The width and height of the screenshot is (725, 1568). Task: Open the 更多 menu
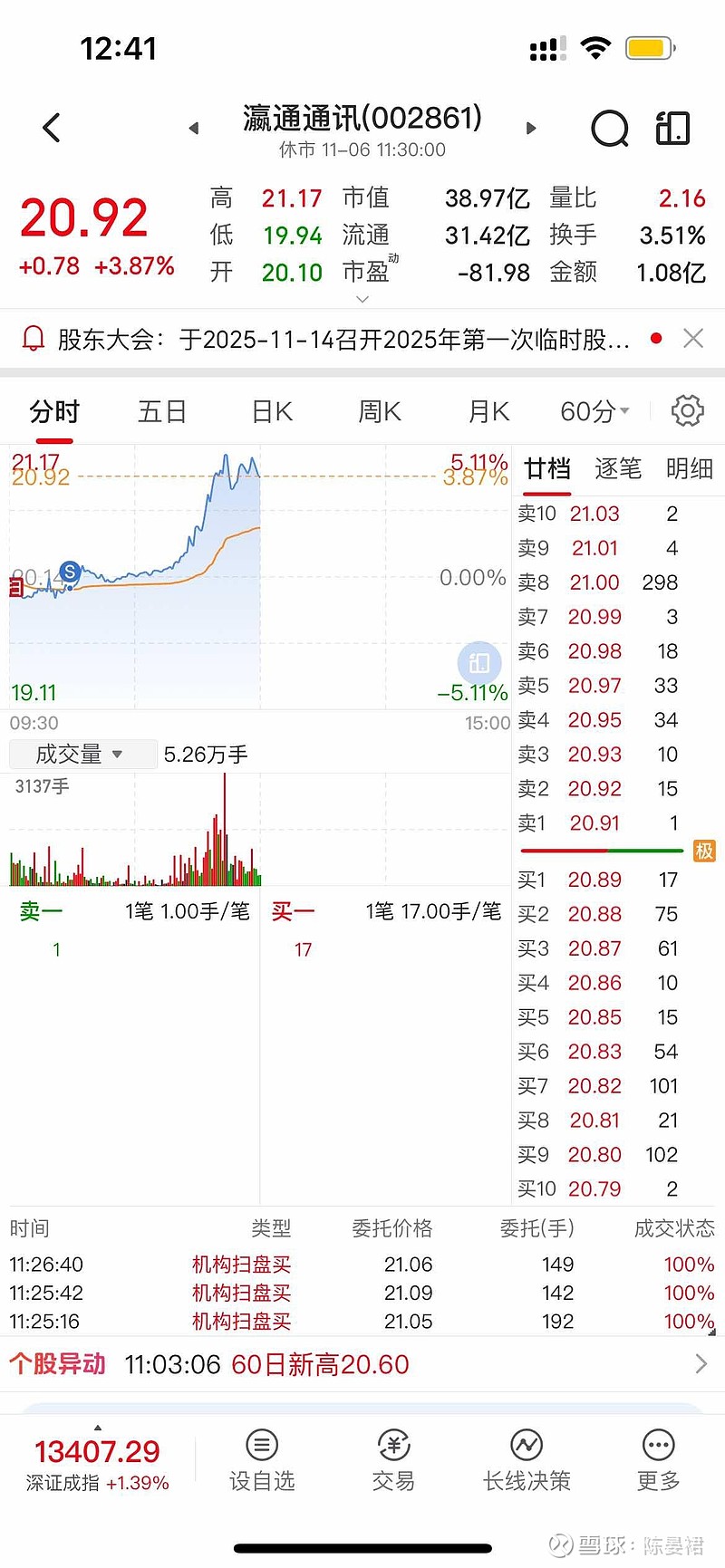(658, 1460)
